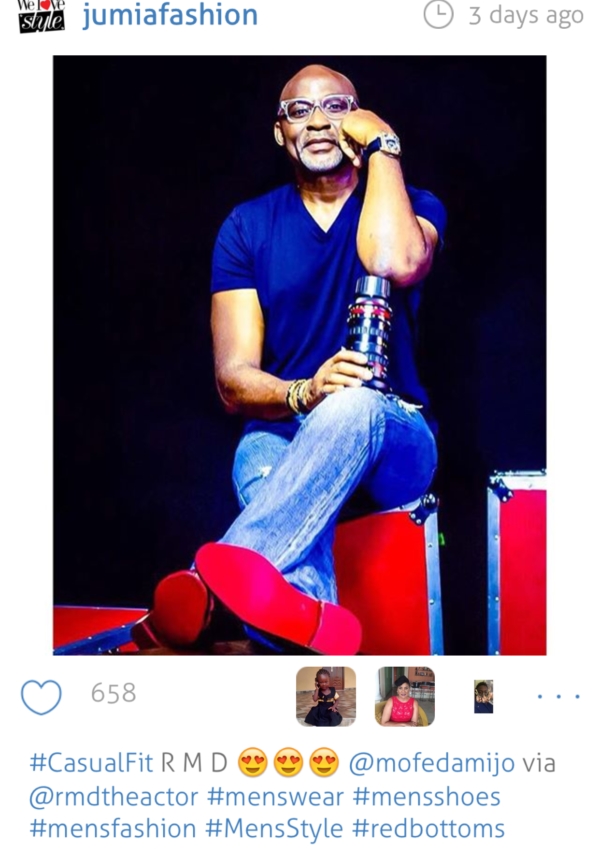Open the smallest liker avatar
The image size is (600, 849).
tap(483, 696)
